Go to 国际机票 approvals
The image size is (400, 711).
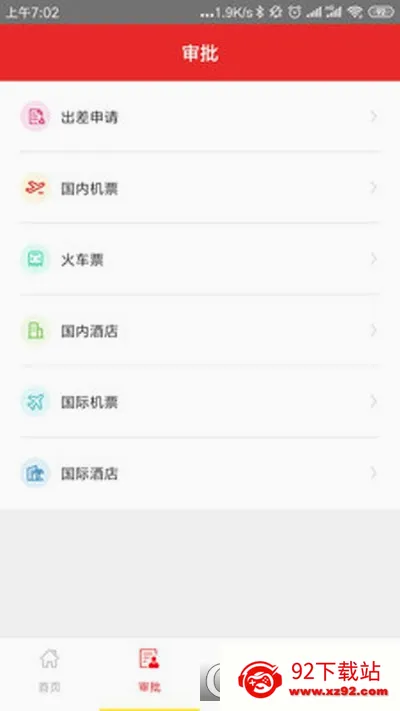pos(200,401)
